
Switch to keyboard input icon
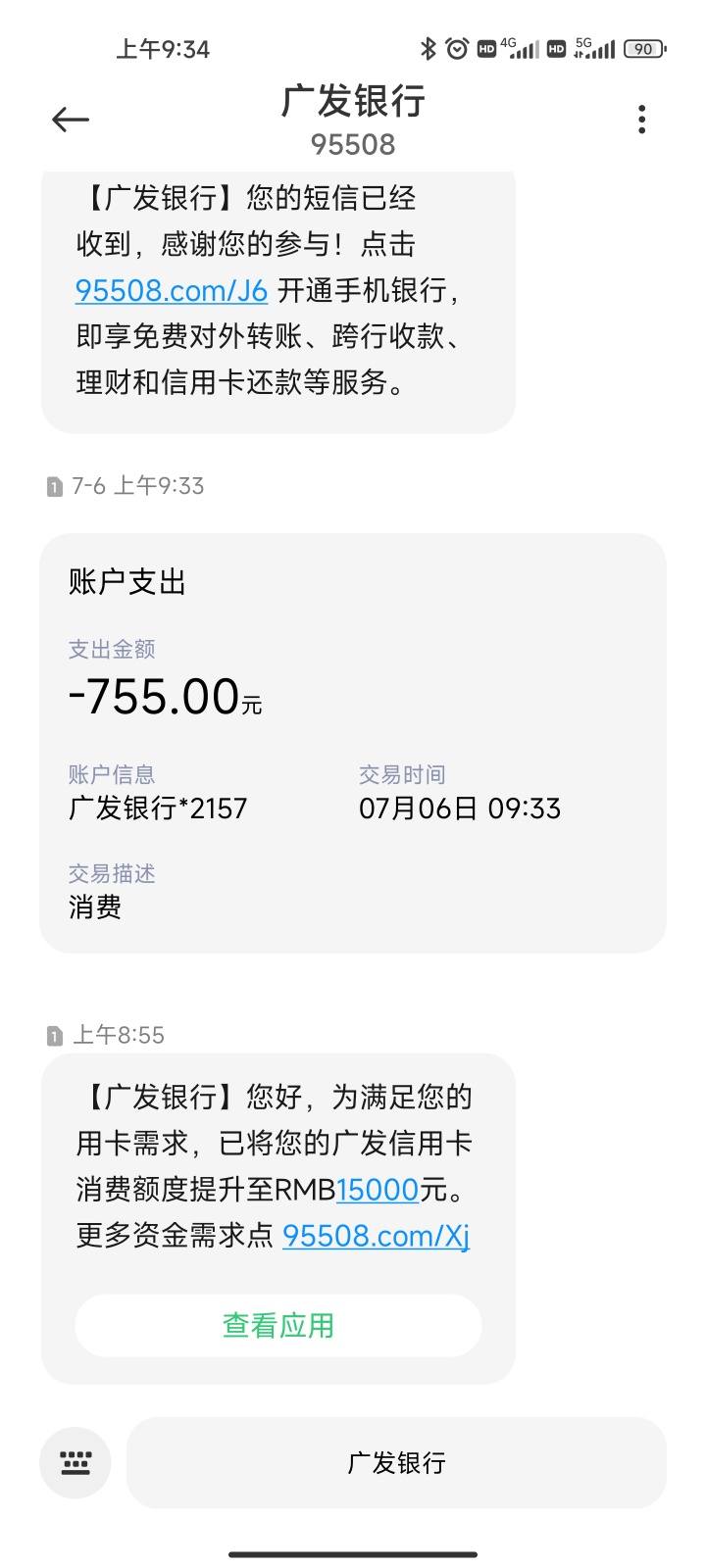click(x=76, y=1463)
